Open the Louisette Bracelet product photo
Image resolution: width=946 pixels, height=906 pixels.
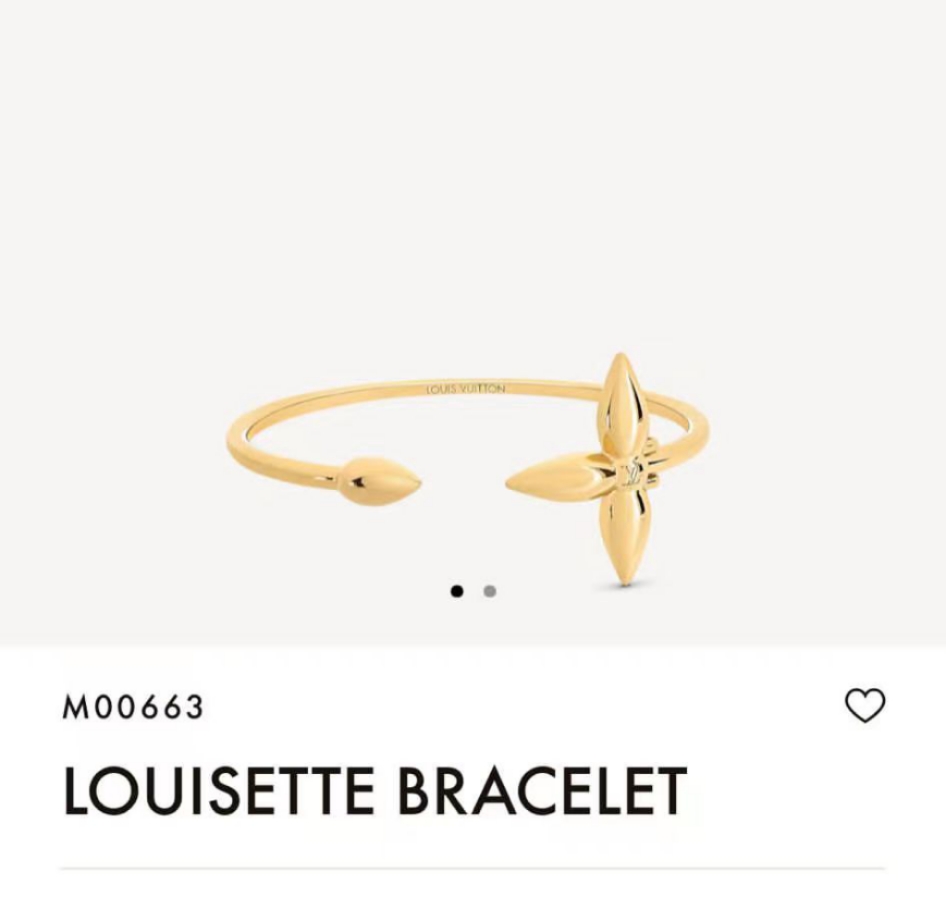[x=468, y=460]
